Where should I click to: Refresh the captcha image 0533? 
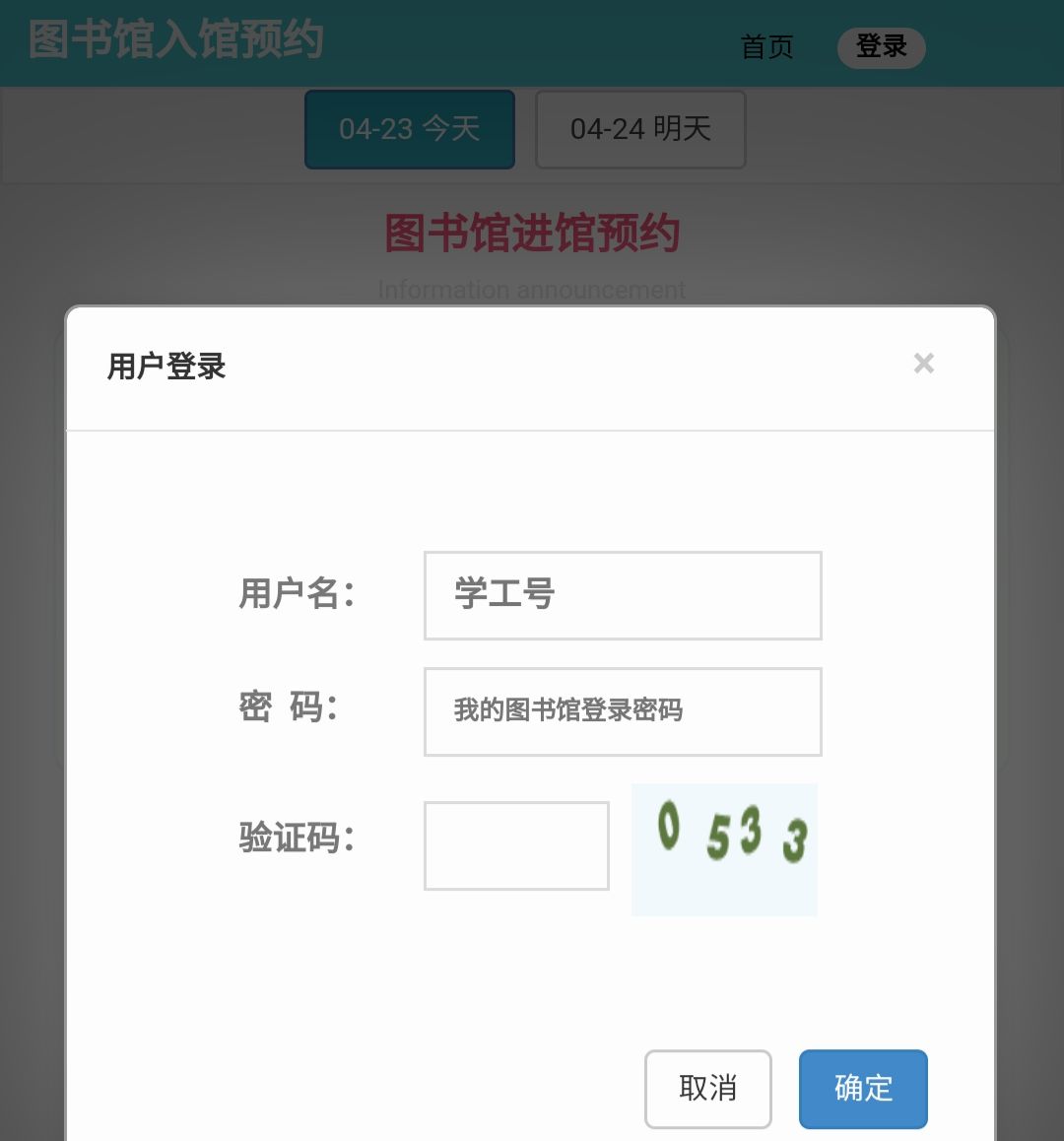(x=724, y=849)
